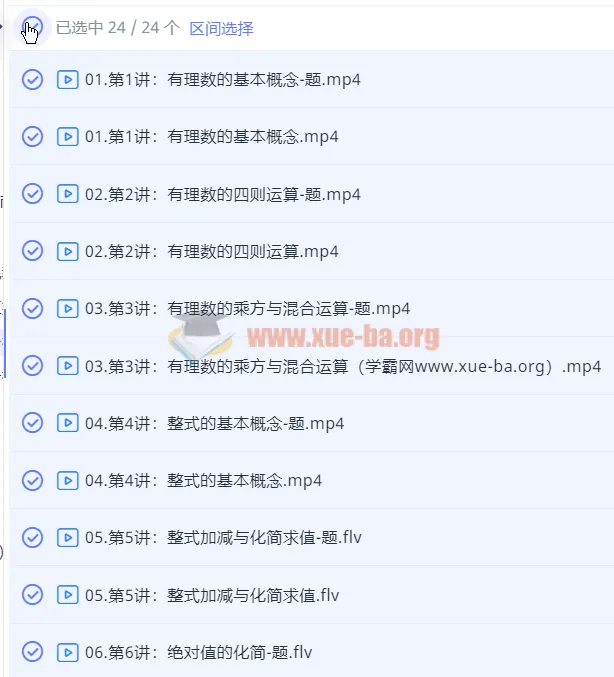Open file 06.第6讲 绝对值的化简-题.flv
The image size is (614, 677).
pyautogui.click(x=199, y=653)
